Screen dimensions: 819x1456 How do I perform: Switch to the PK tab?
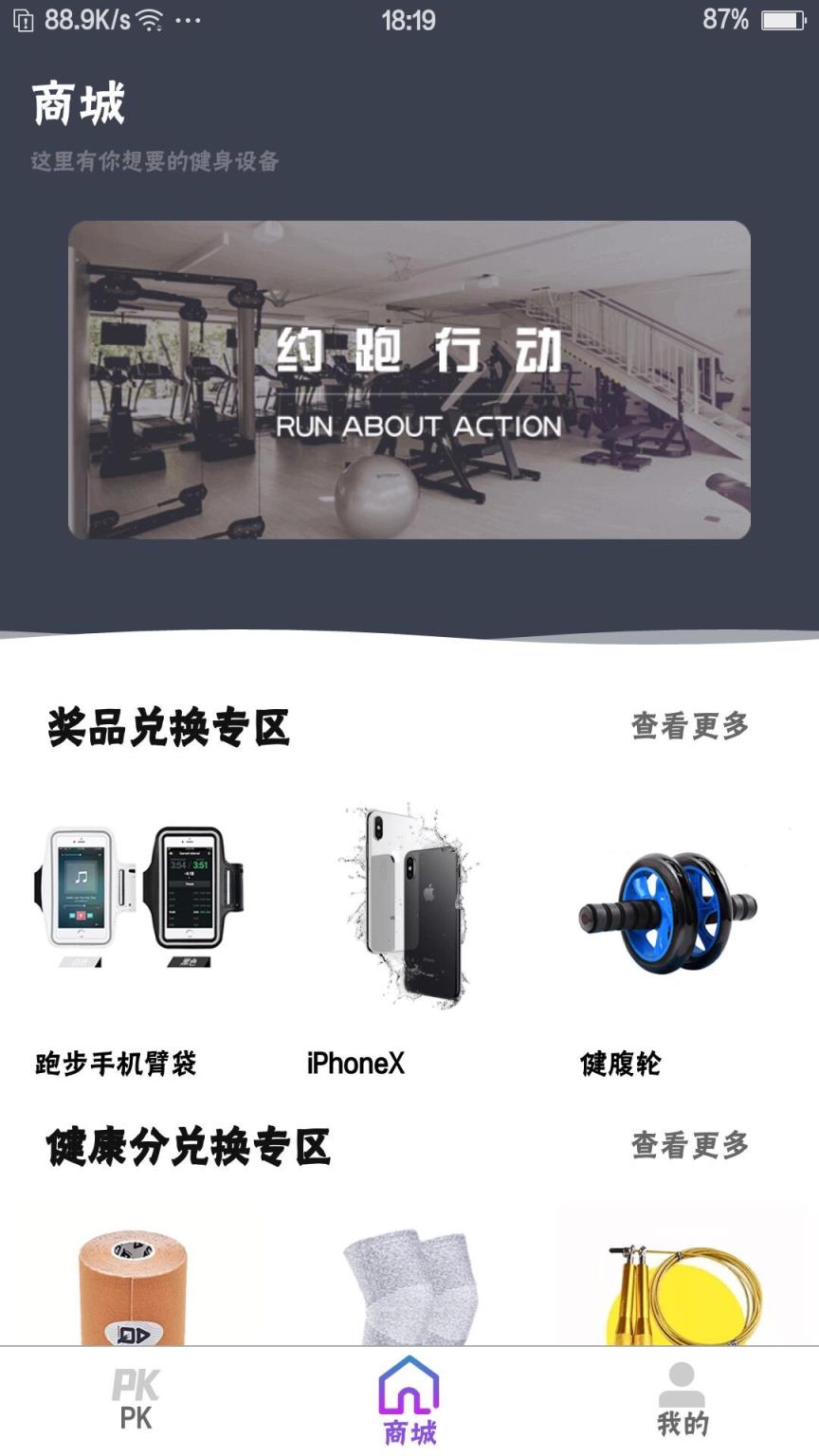click(136, 1400)
